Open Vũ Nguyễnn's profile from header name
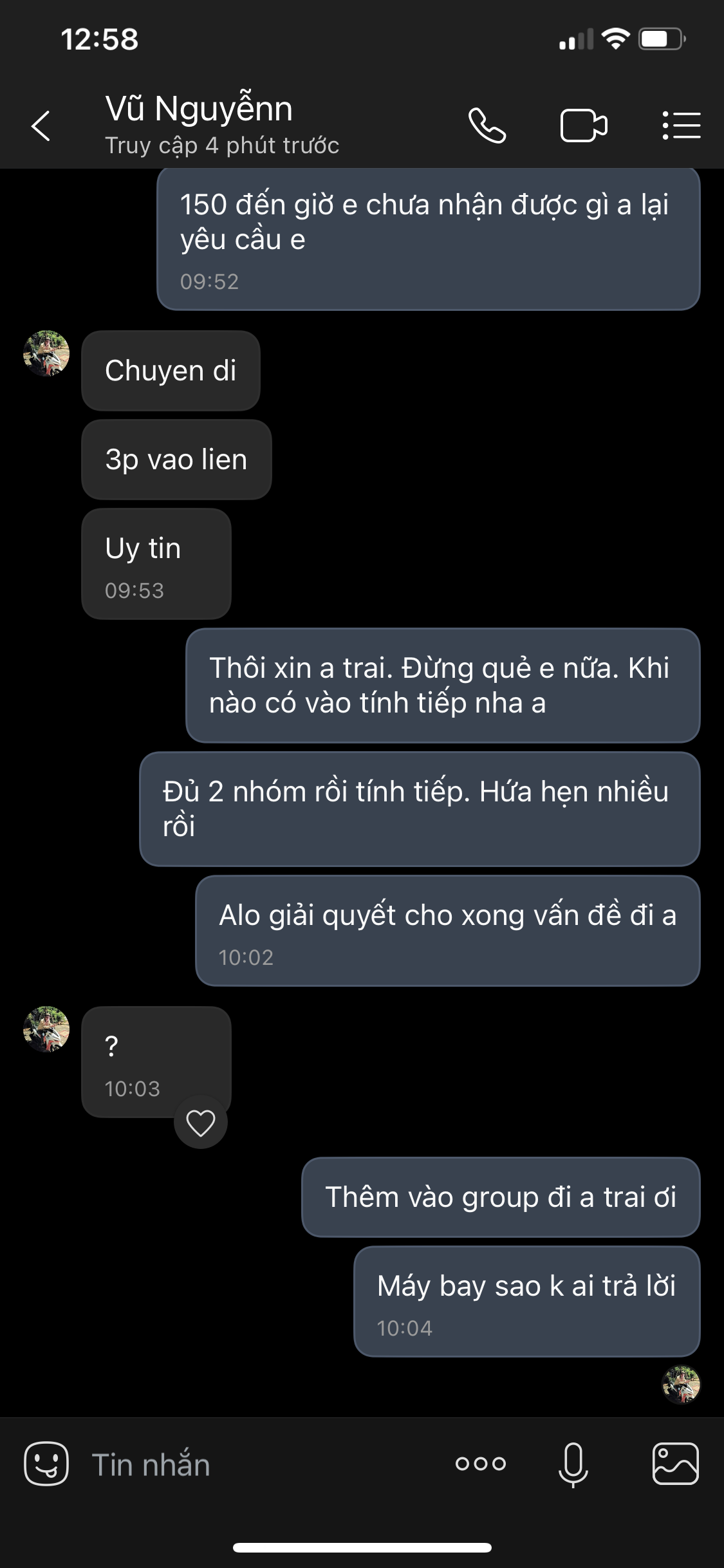Screen dimensions: 724x1568 [199, 109]
